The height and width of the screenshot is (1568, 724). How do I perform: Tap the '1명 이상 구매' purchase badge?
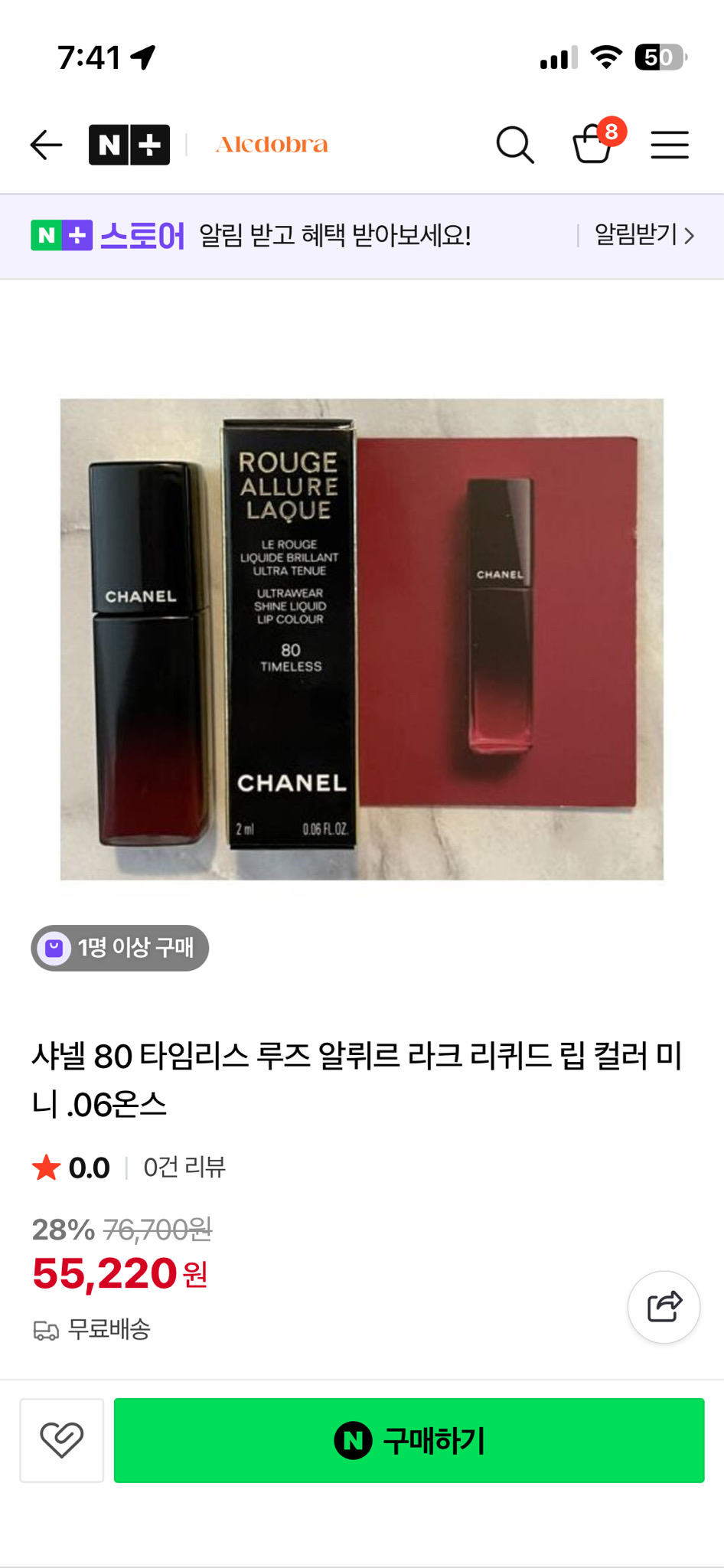pos(119,948)
